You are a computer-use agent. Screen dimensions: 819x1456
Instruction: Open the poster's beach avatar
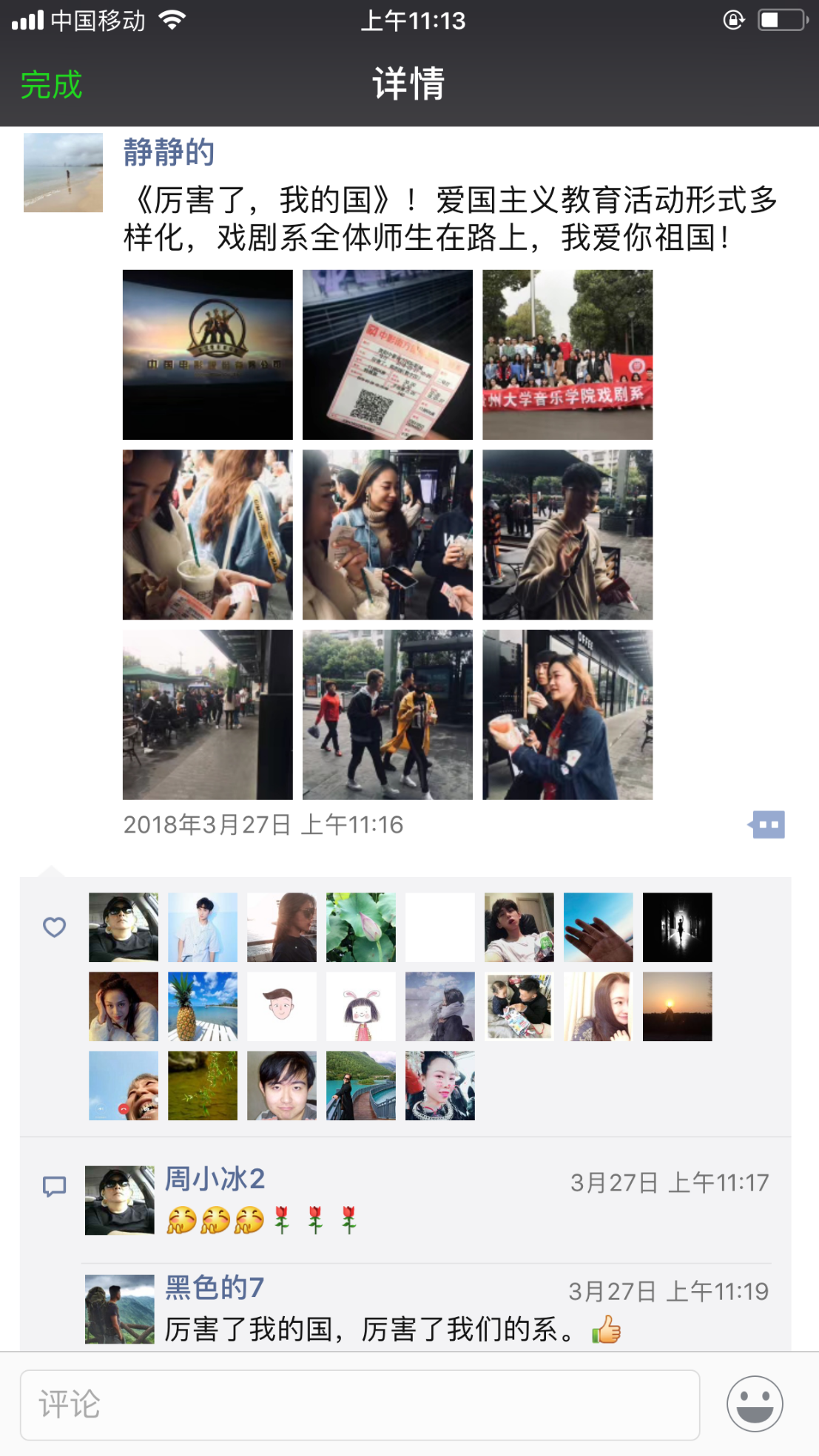pos(63,173)
